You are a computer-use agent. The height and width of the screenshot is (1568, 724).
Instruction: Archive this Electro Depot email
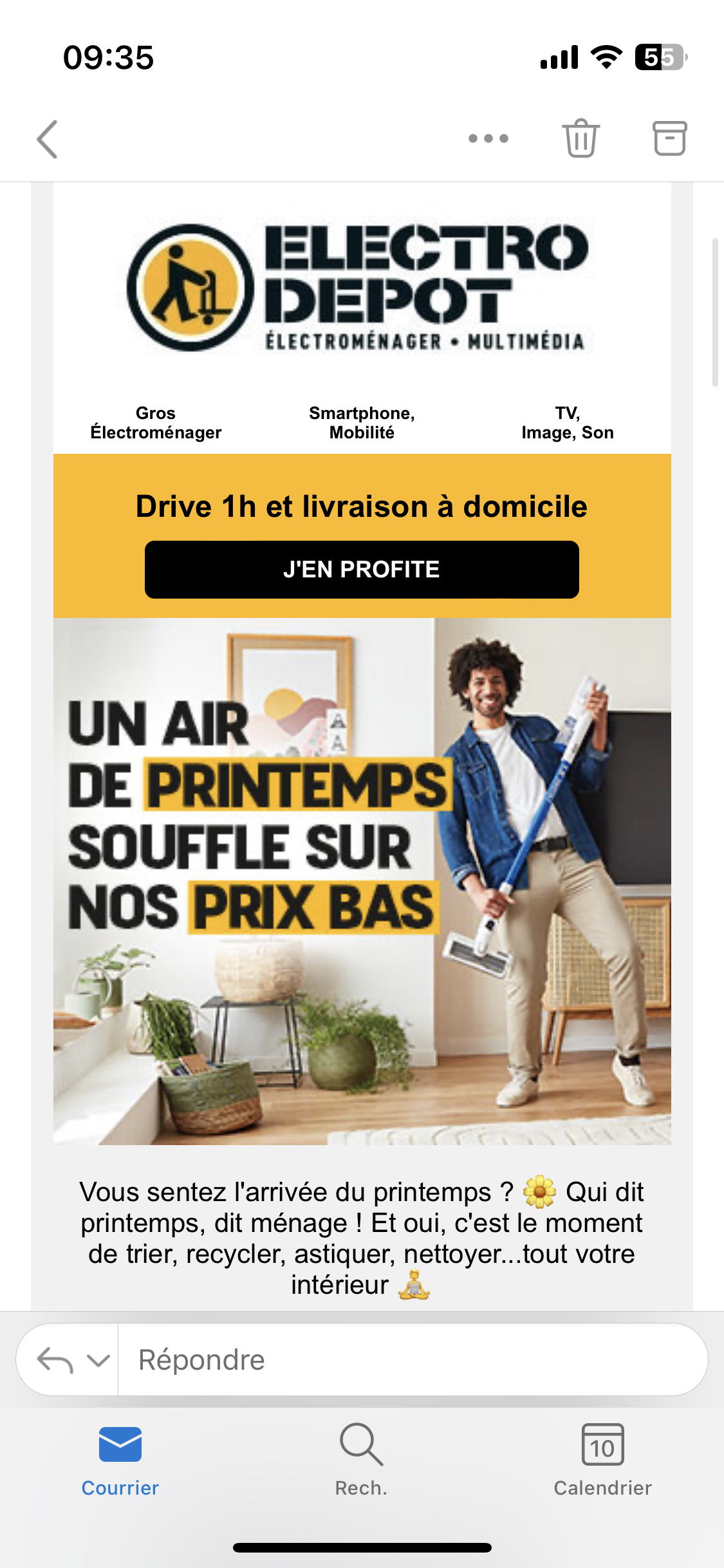pos(670,138)
